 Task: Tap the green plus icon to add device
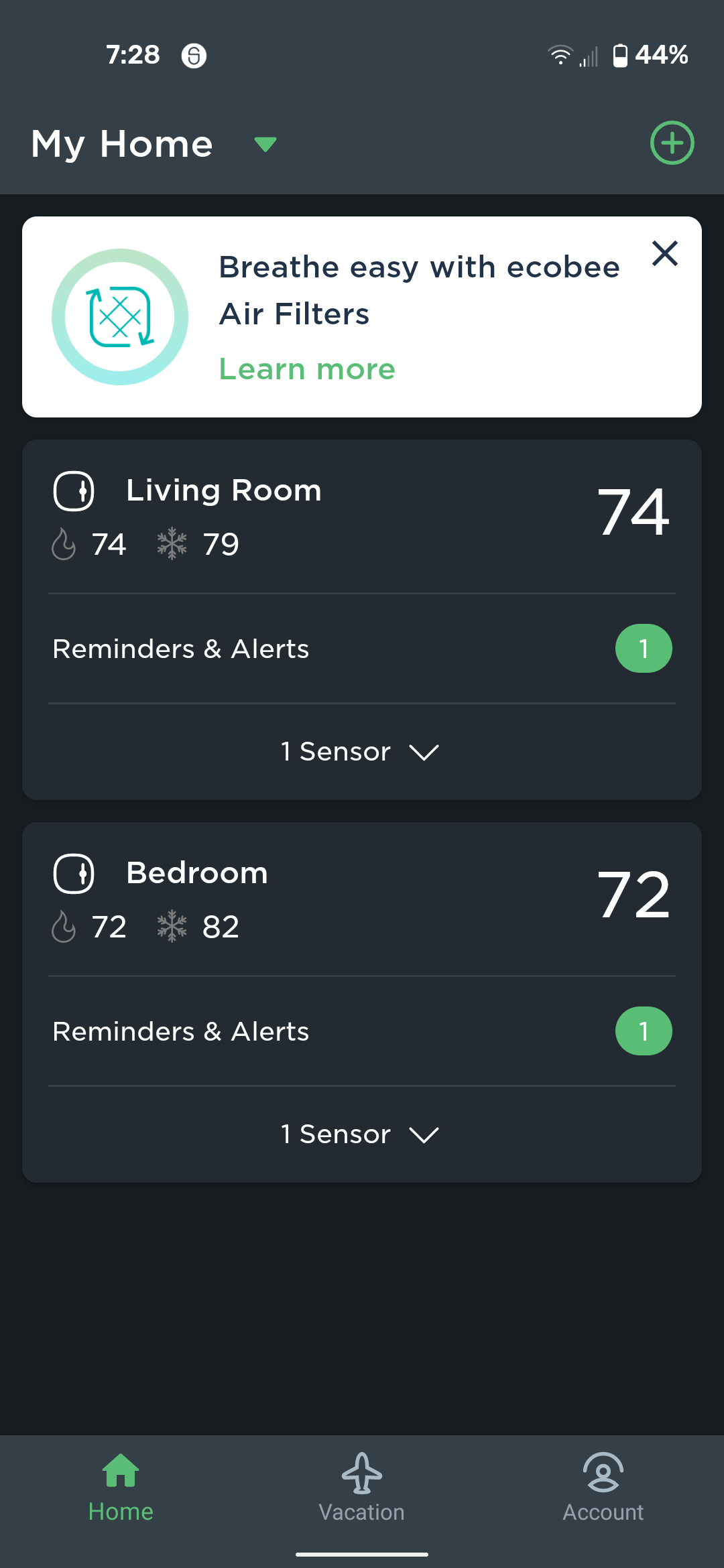pyautogui.click(x=672, y=143)
